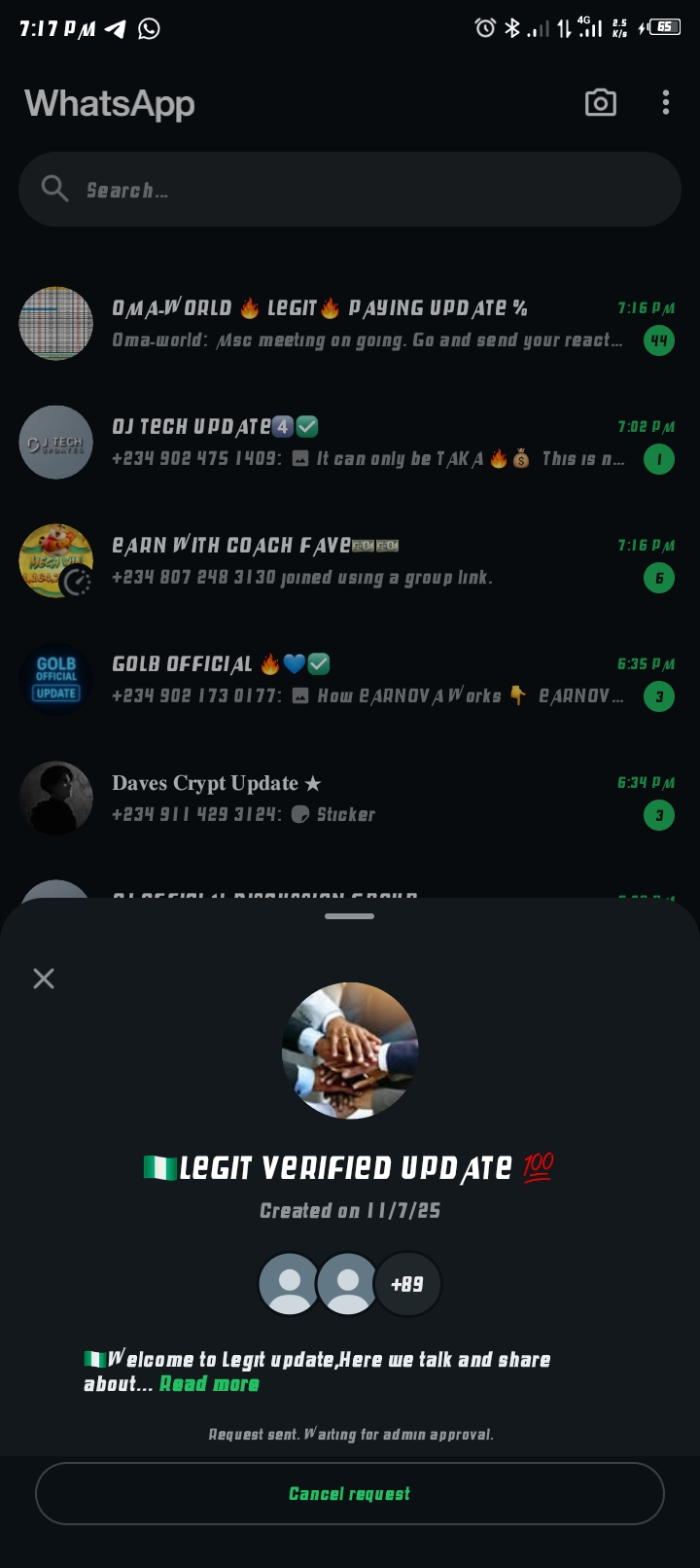Cancel the join request

click(x=350, y=1493)
